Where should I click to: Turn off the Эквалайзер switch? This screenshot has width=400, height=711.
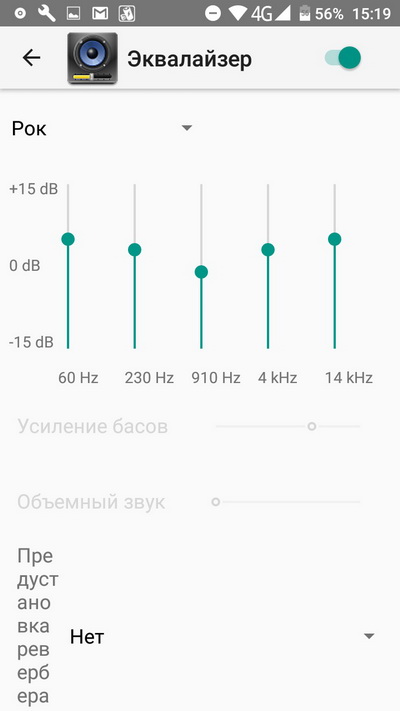click(x=343, y=58)
